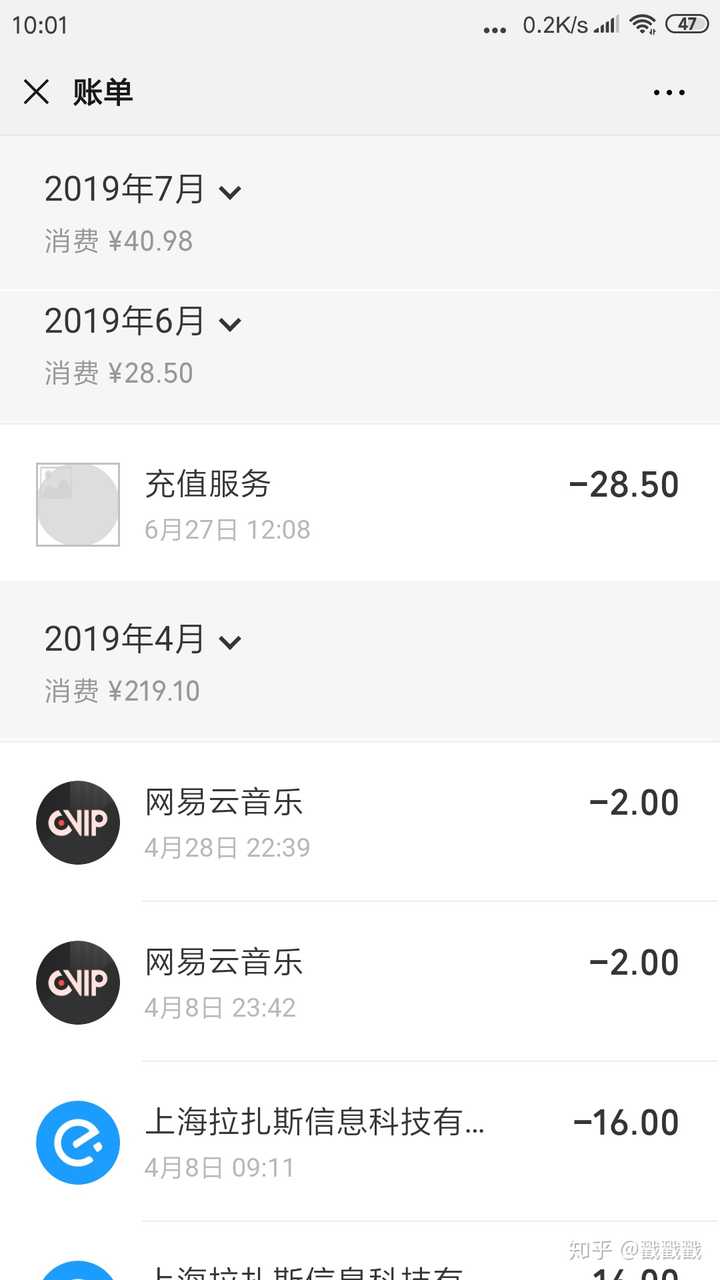Open the more options menu (three dots)

(x=668, y=92)
